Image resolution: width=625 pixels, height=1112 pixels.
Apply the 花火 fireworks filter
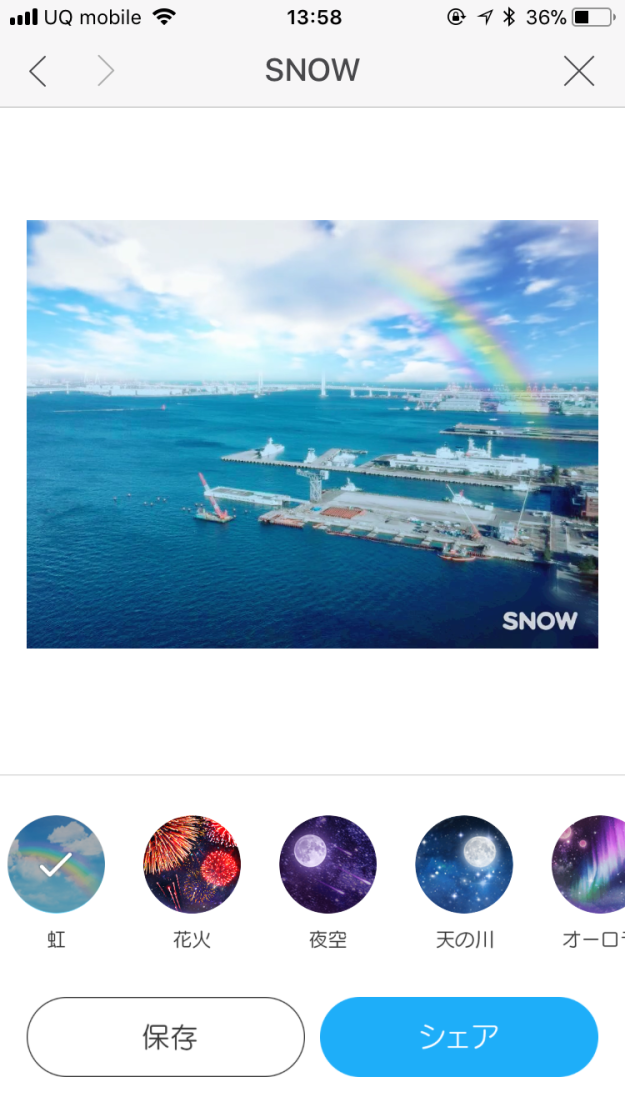192,864
